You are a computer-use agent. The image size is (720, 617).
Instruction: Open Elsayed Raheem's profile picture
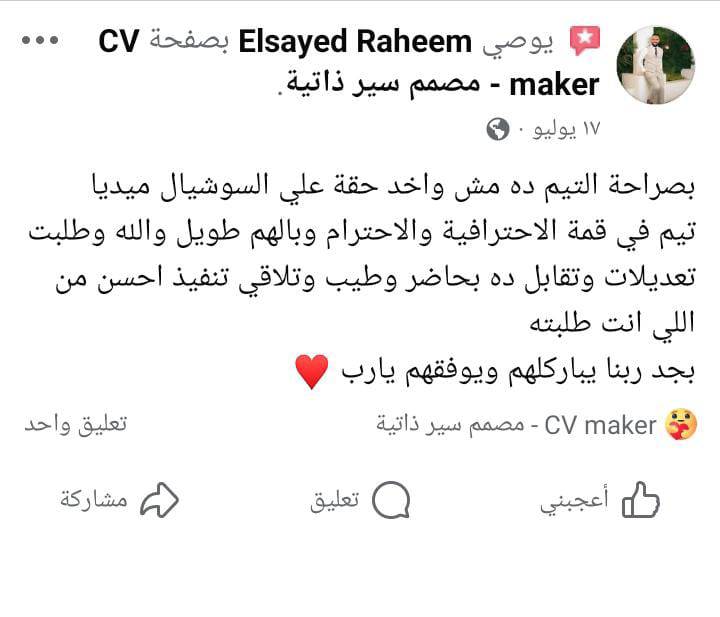(656, 64)
